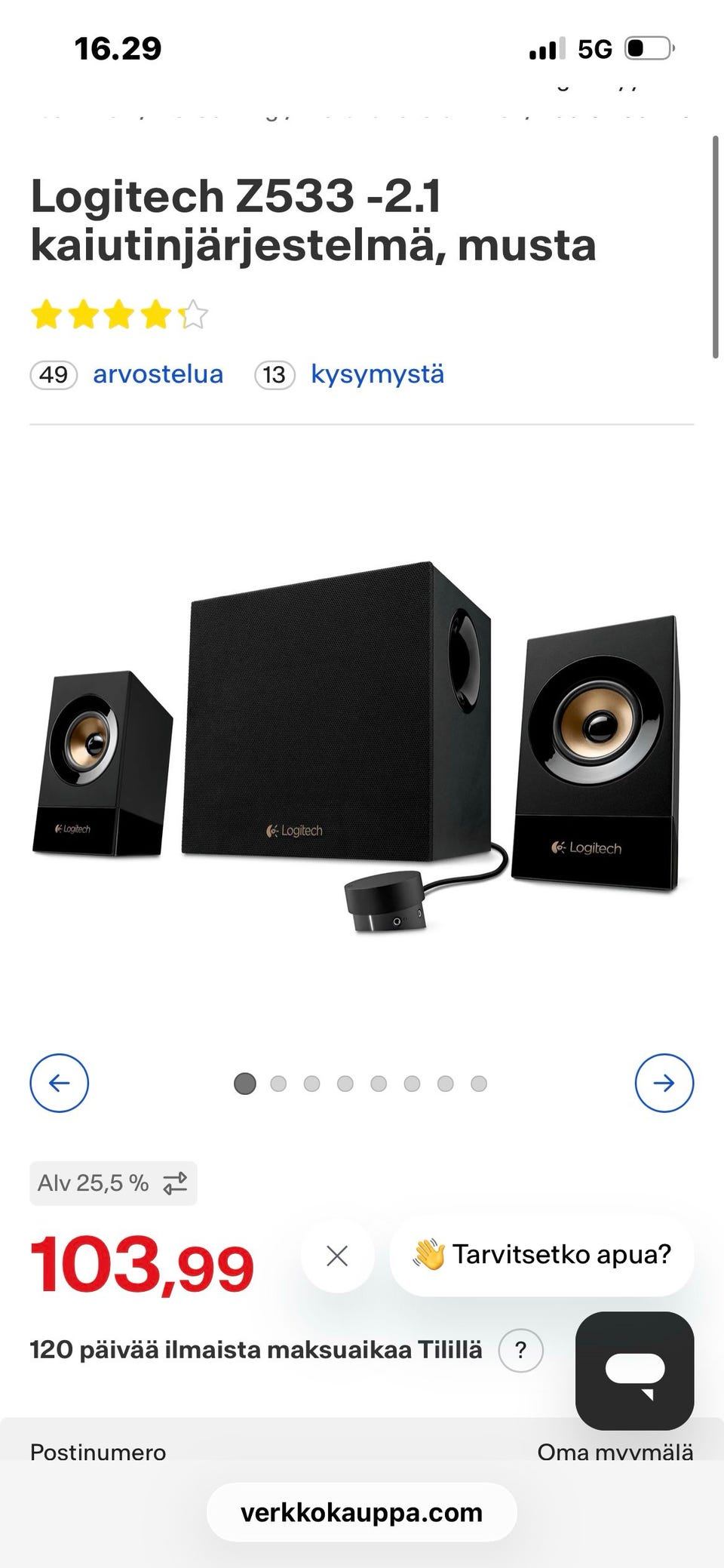The width and height of the screenshot is (724, 1568).
Task: Dismiss the Tarvitsetko apua chat prompt
Action: point(337,1256)
